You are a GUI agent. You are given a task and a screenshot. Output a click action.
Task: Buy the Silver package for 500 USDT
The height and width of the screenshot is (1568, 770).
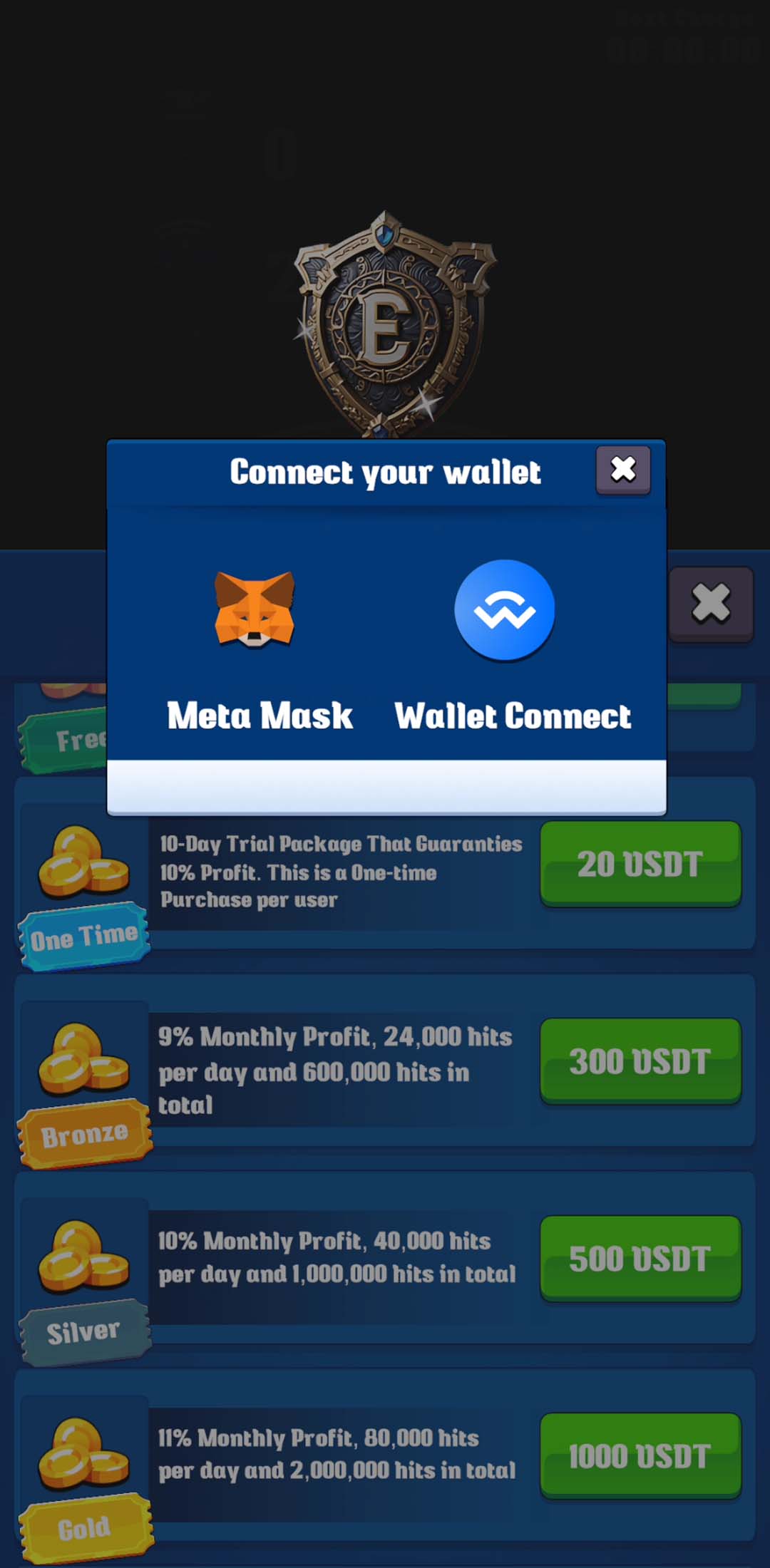pyautogui.click(x=640, y=1259)
